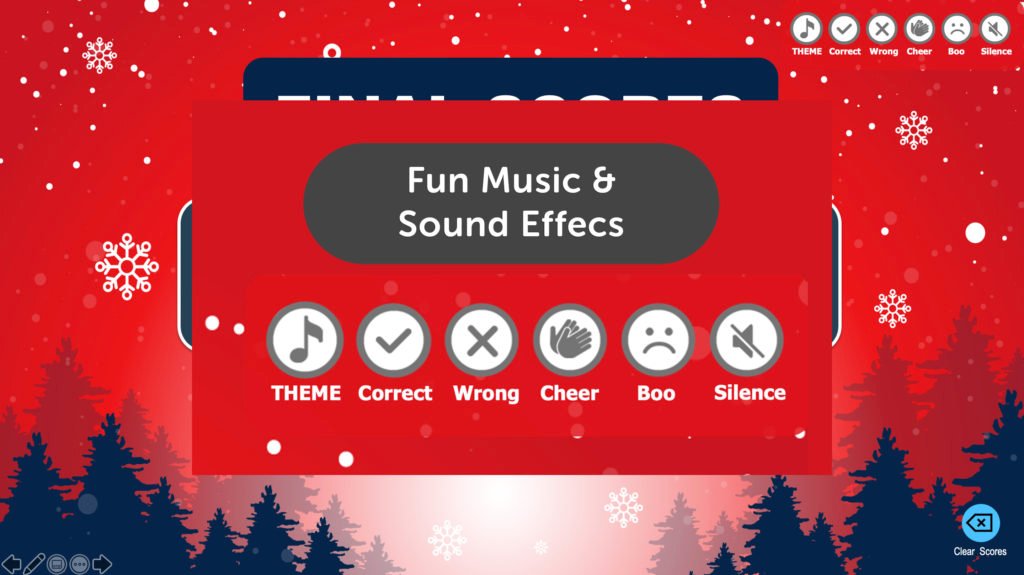Advance with the next slide arrow
Viewport: 1024px width, 575px height.
102,564
